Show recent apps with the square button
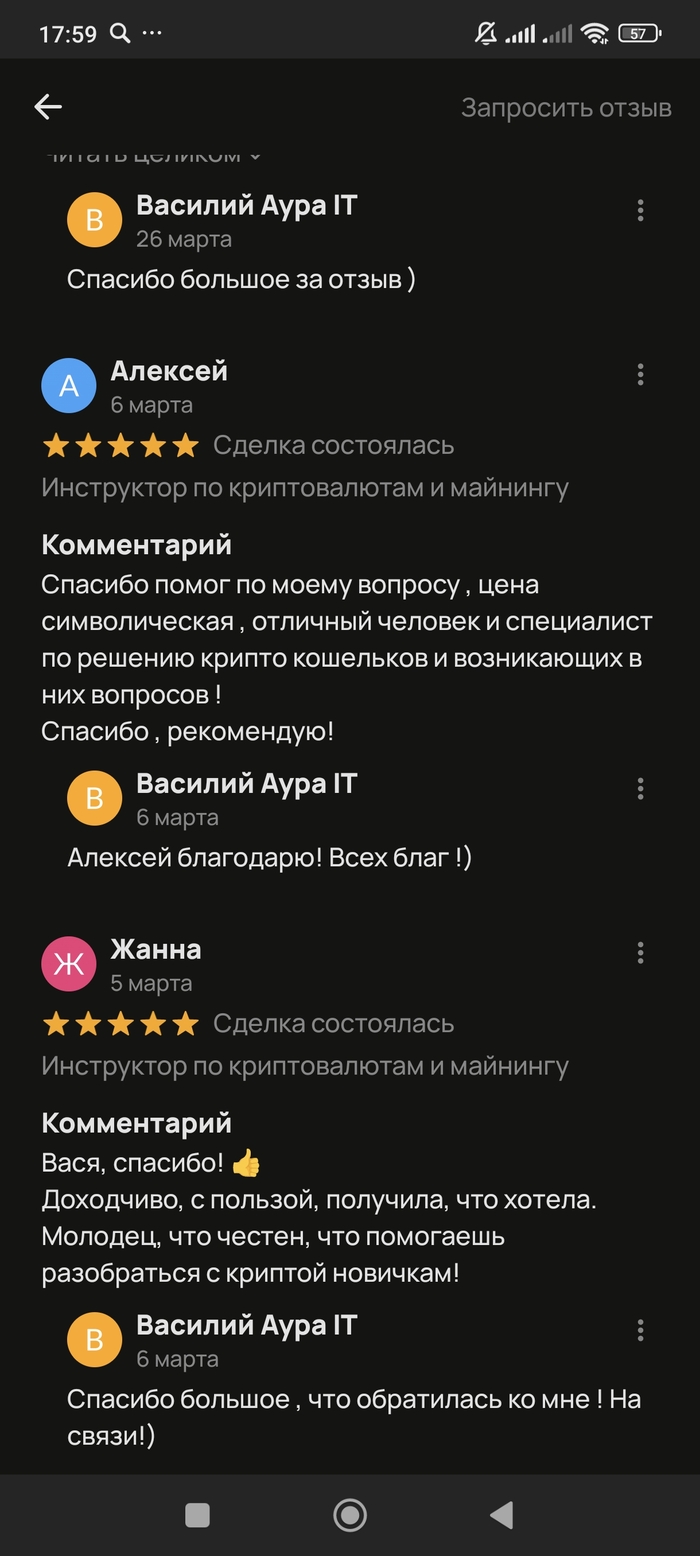This screenshot has height=1556, width=700. pos(198,1515)
